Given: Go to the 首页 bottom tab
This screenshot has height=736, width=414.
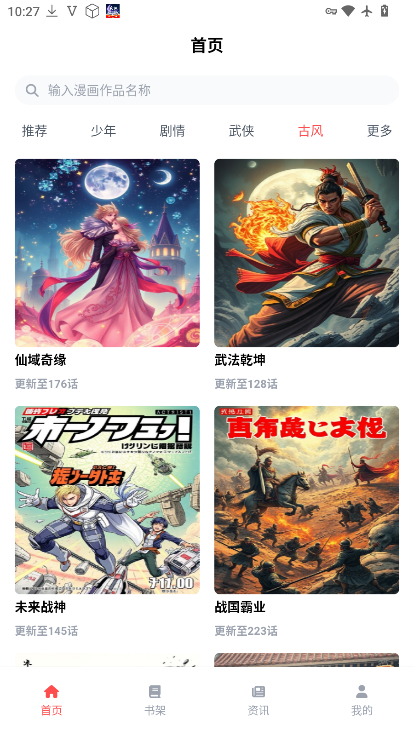Looking at the screenshot, I should pos(52,700).
